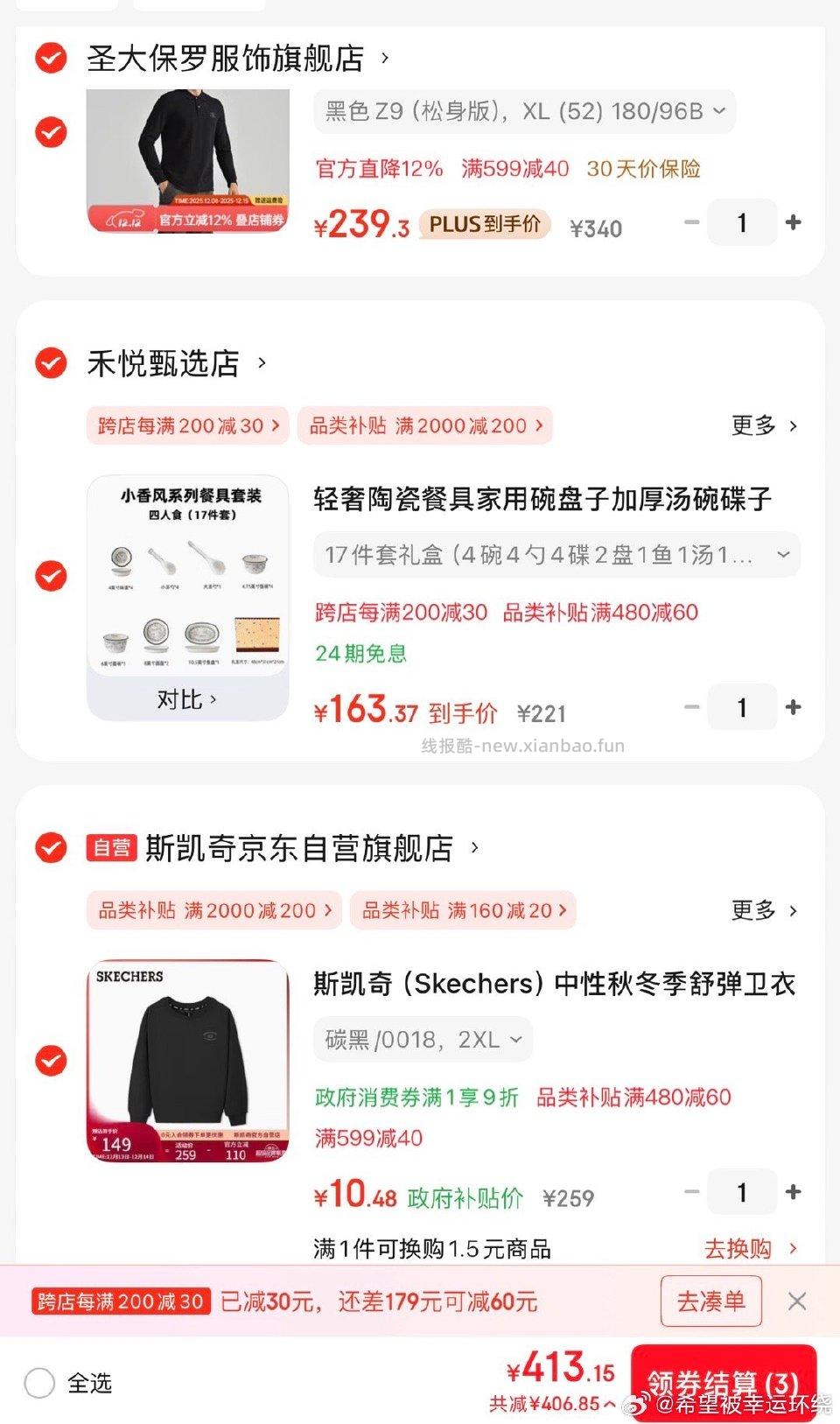This screenshot has width=840, height=1424.
Task: Tap the 去凑单 button
Action: [711, 1301]
